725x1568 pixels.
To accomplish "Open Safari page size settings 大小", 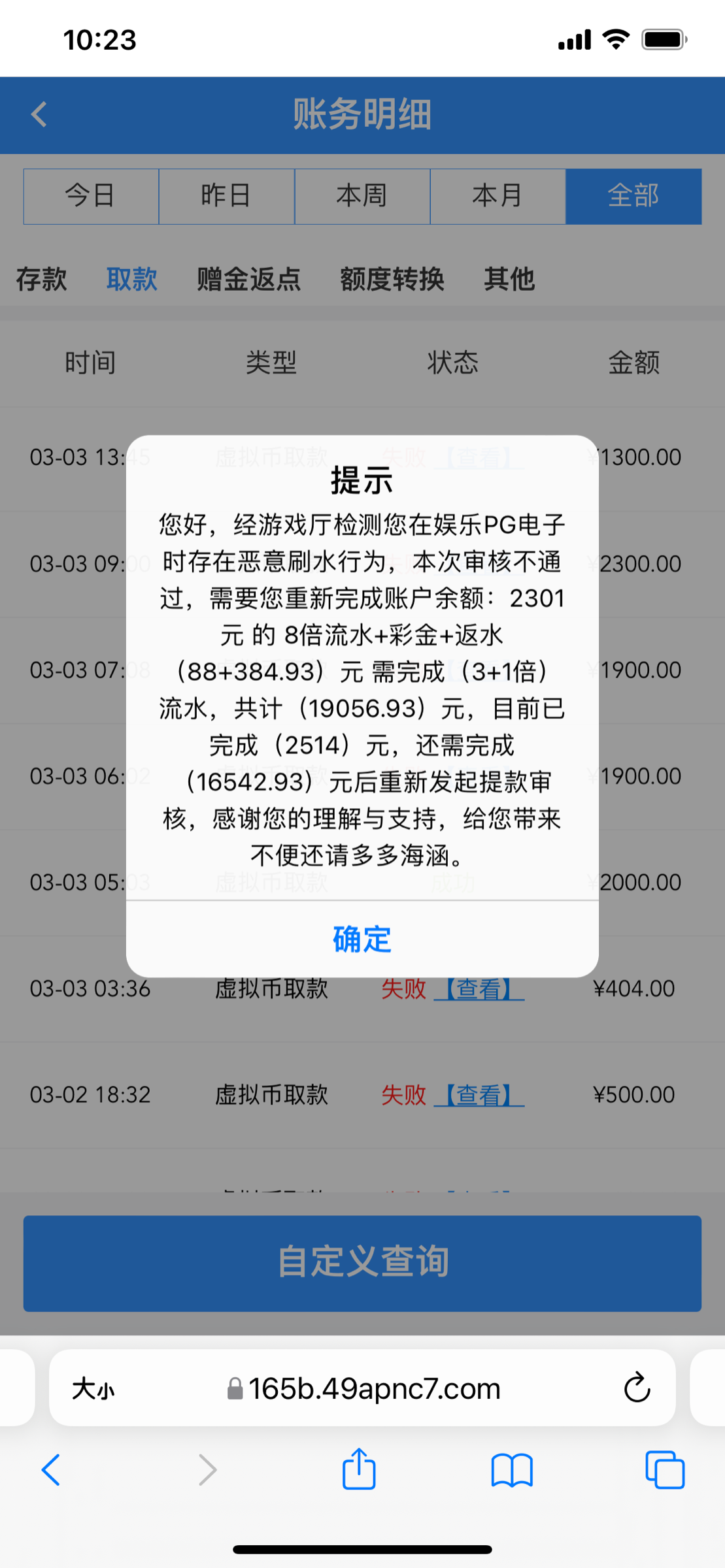I will tap(93, 1388).
